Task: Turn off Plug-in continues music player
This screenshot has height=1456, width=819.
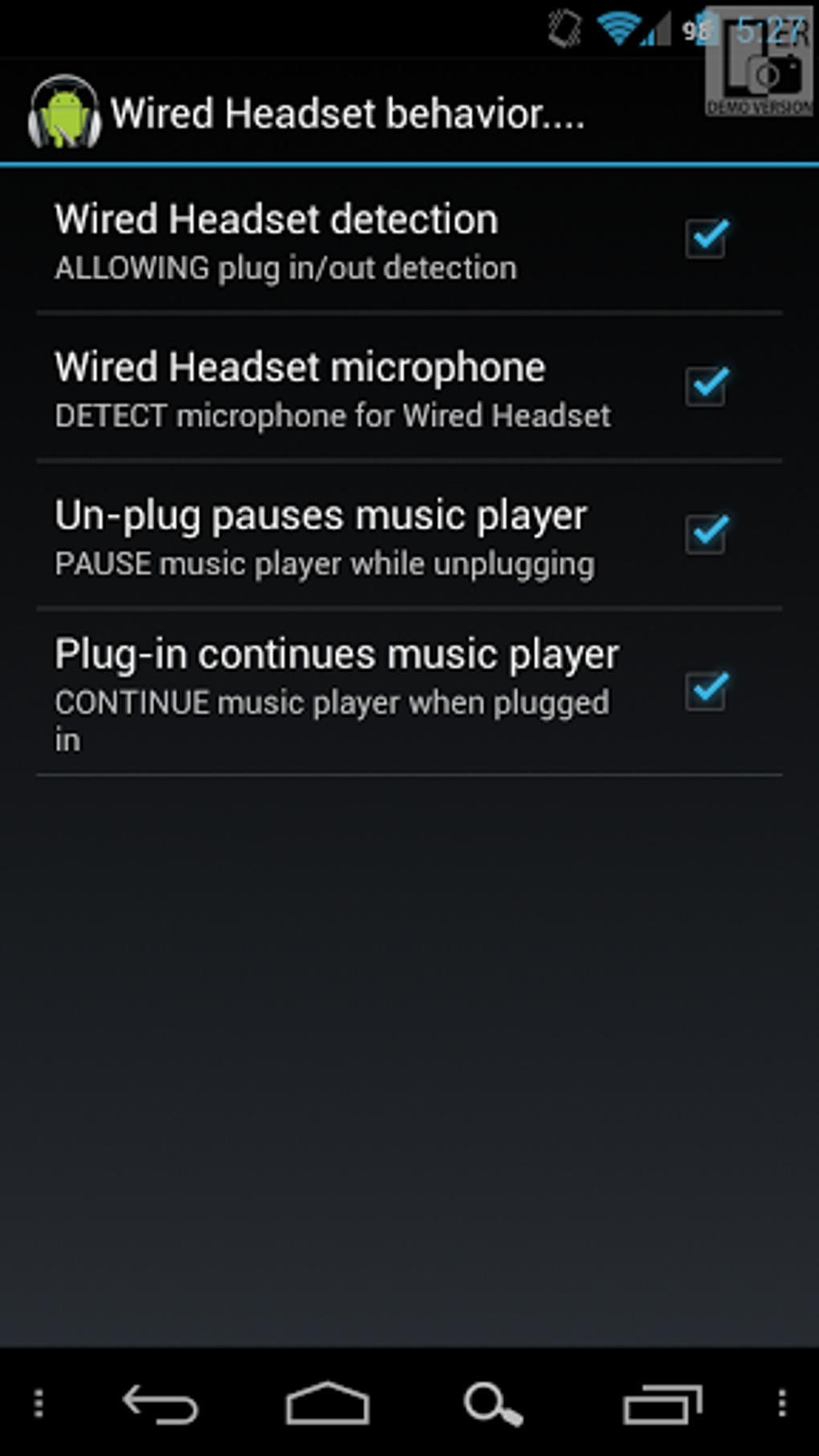Action: 707,691
